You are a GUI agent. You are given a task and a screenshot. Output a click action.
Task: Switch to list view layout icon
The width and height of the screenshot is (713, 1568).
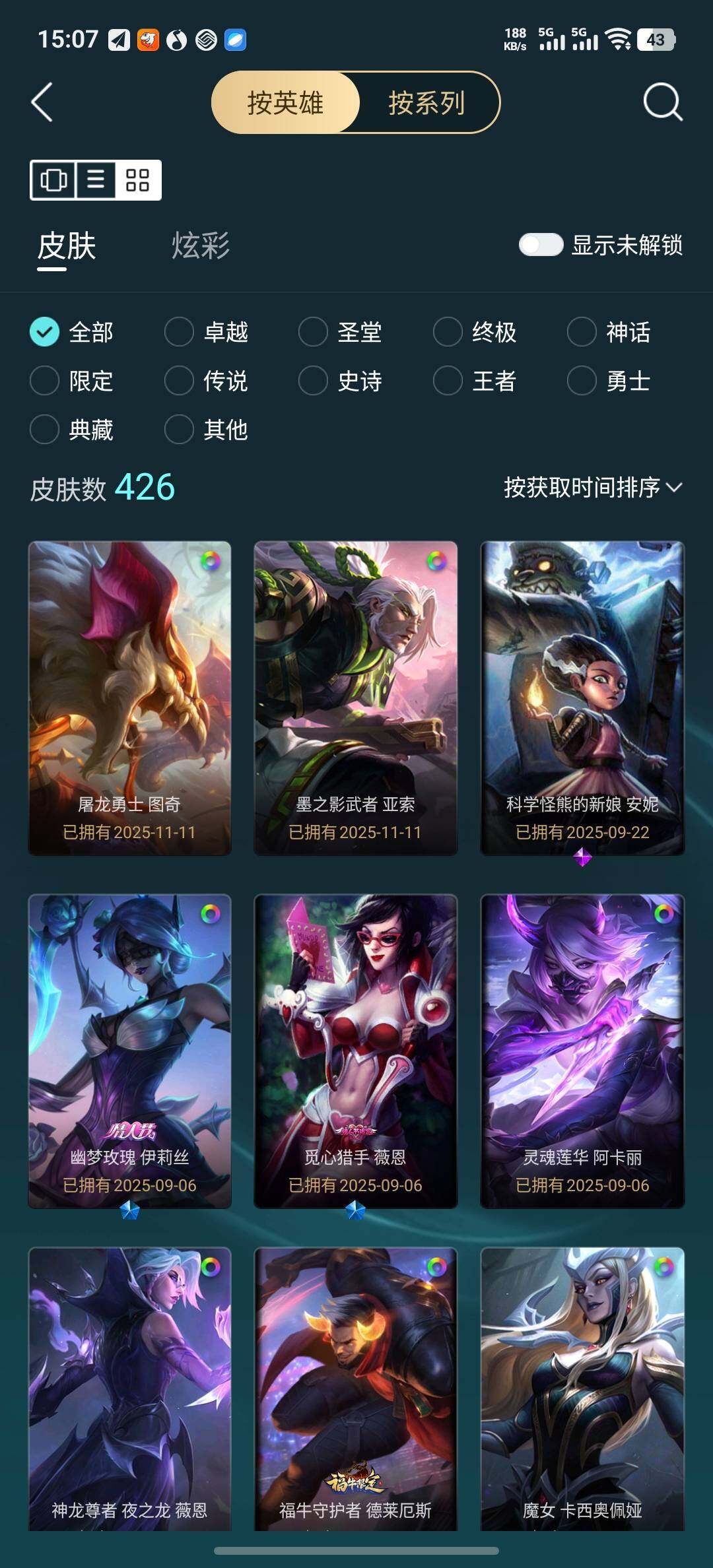tap(96, 180)
